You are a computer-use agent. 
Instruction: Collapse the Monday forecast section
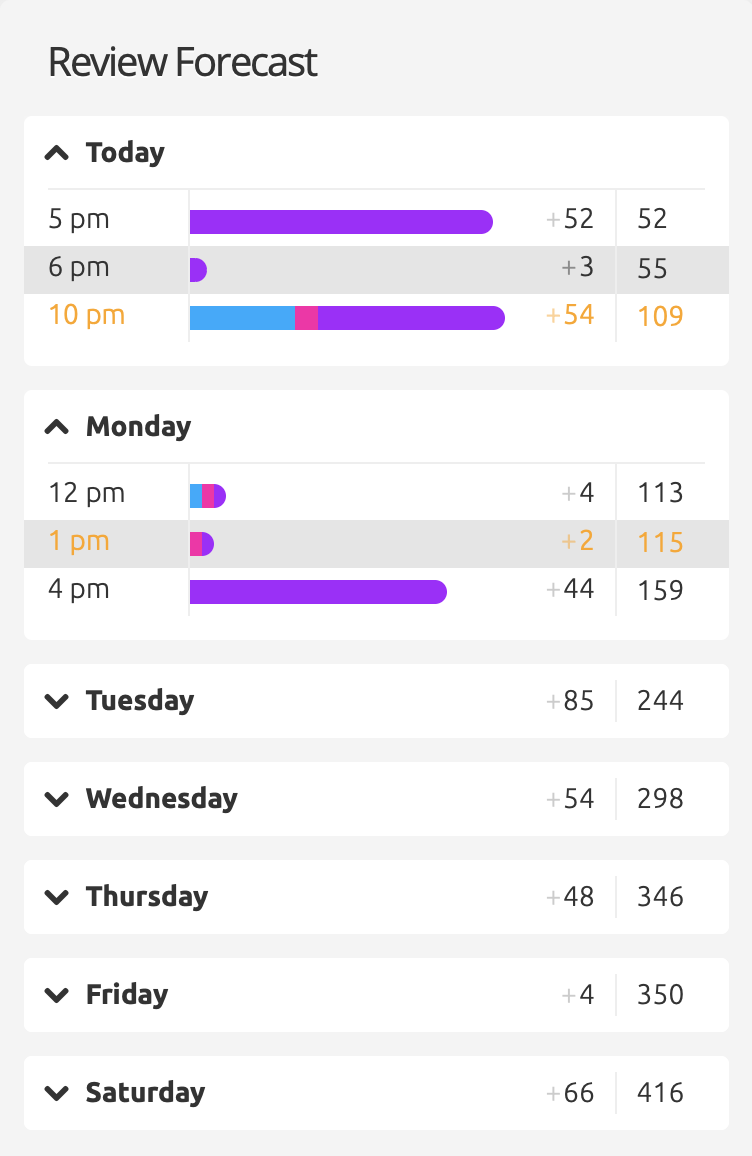click(58, 427)
